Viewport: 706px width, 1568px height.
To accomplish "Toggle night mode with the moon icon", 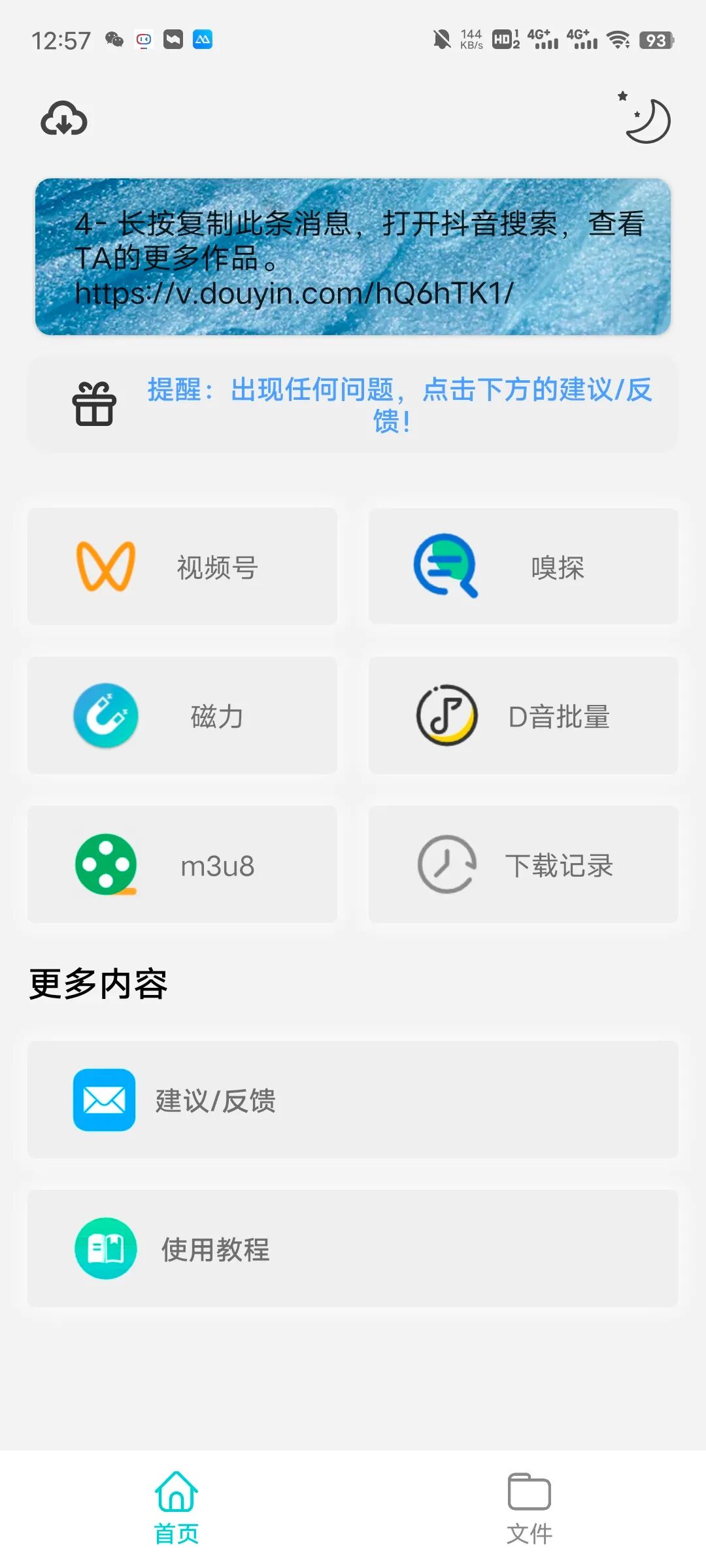I will pyautogui.click(x=647, y=119).
